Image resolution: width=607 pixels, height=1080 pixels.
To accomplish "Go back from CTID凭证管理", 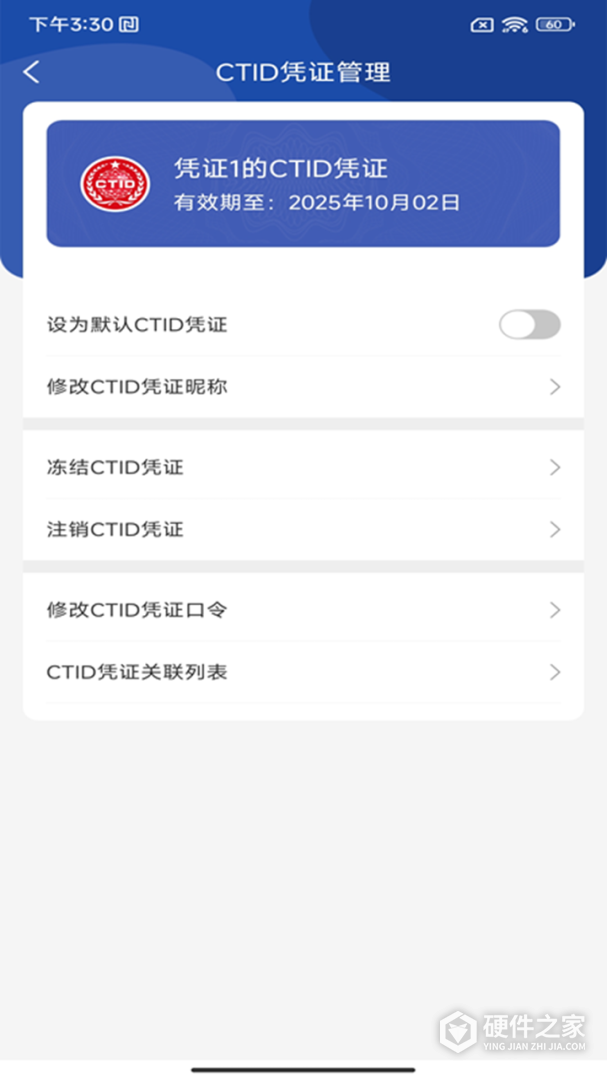I will [32, 72].
